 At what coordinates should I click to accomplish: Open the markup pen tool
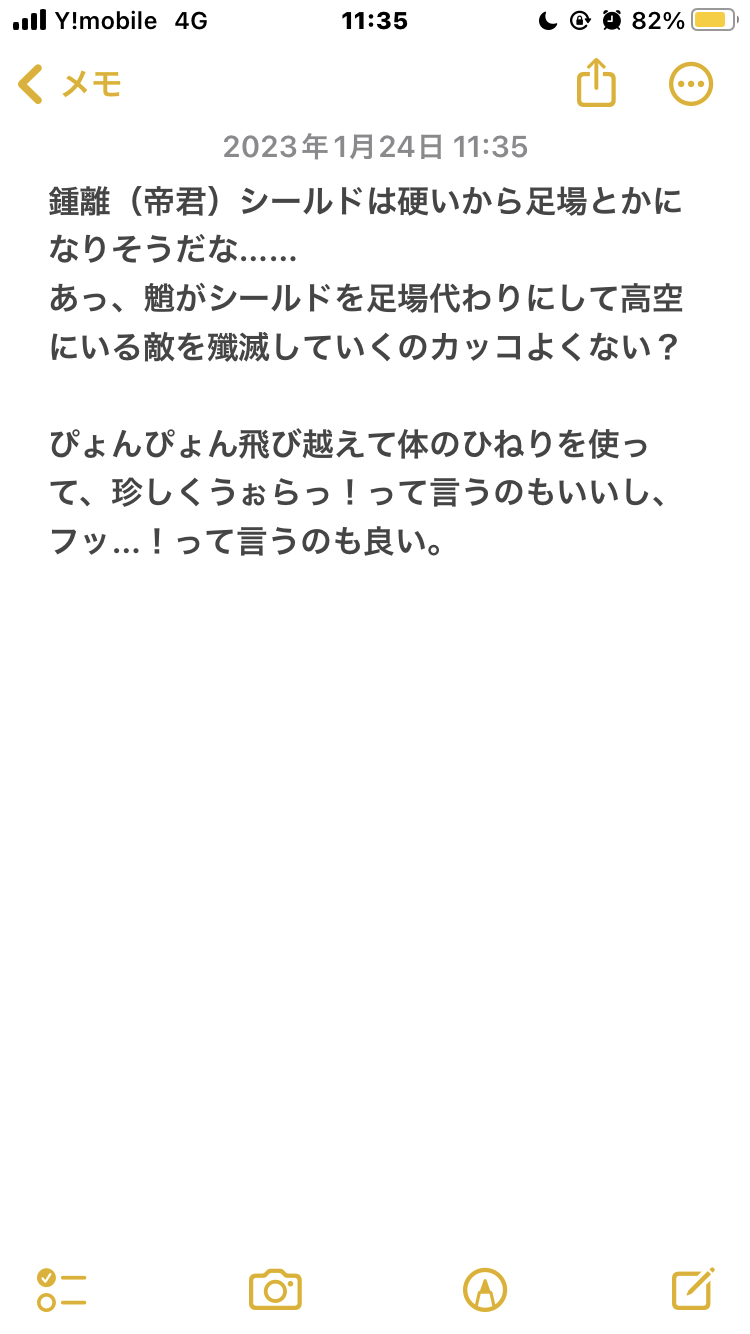point(485,1289)
